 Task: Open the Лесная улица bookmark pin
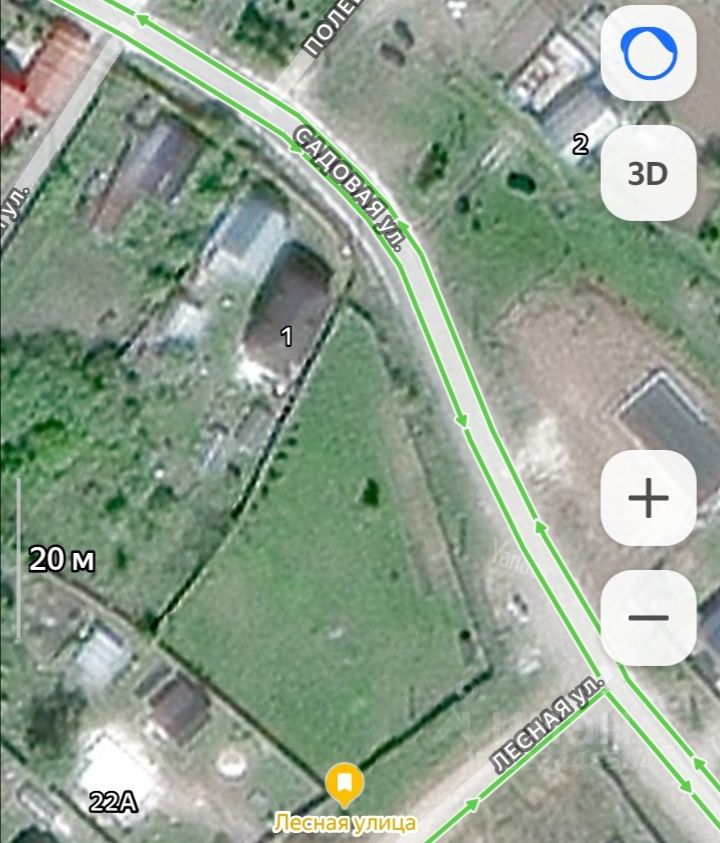point(345,785)
